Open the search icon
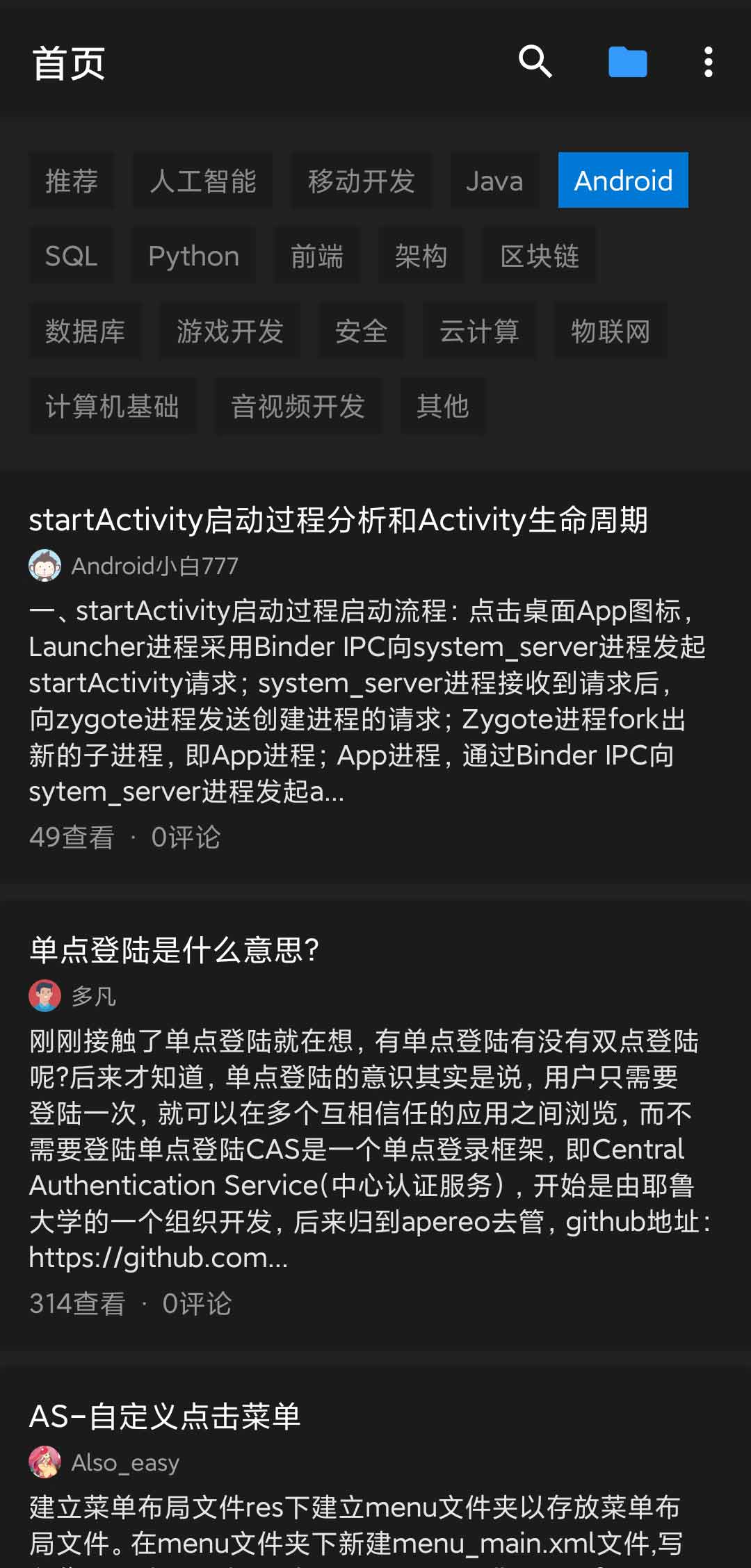Viewport: 751px width, 1568px height. tap(535, 63)
